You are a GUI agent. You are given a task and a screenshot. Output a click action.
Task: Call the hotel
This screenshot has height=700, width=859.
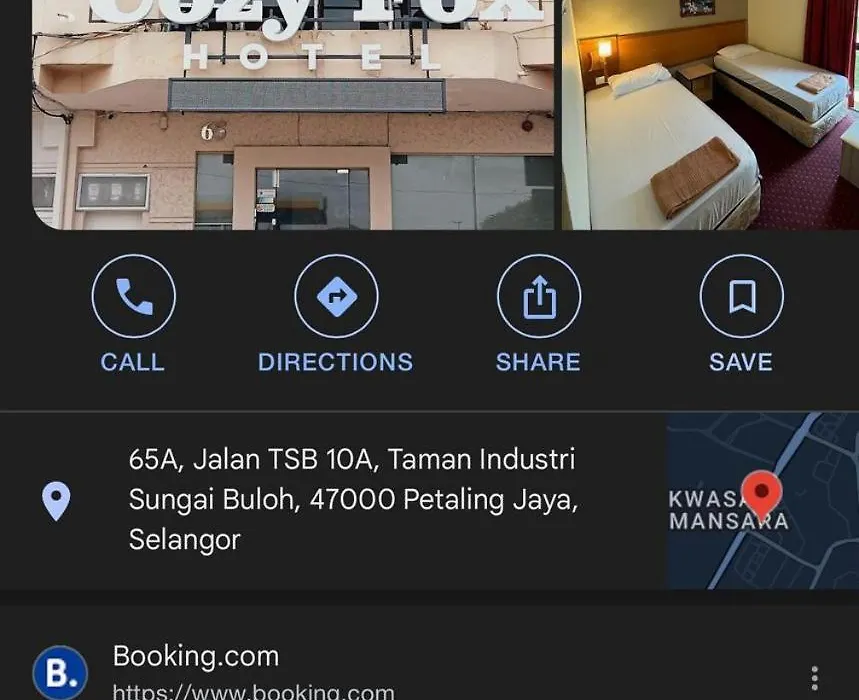click(133, 297)
